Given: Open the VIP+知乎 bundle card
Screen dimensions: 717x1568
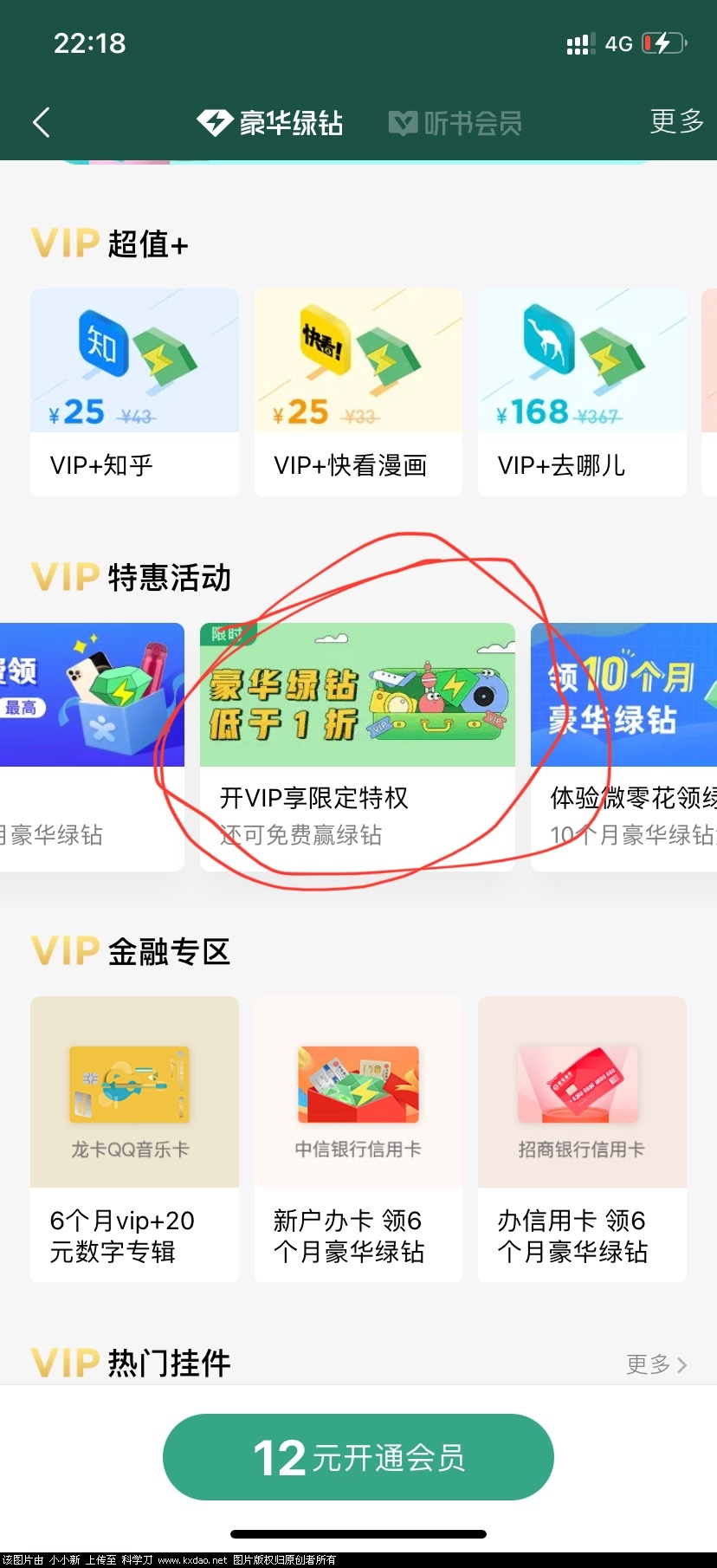Looking at the screenshot, I should (x=134, y=392).
